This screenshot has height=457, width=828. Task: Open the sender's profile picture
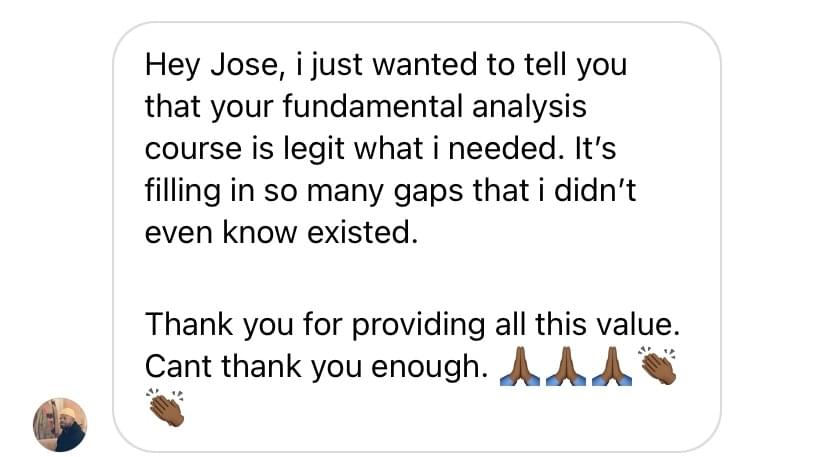[x=61, y=423]
